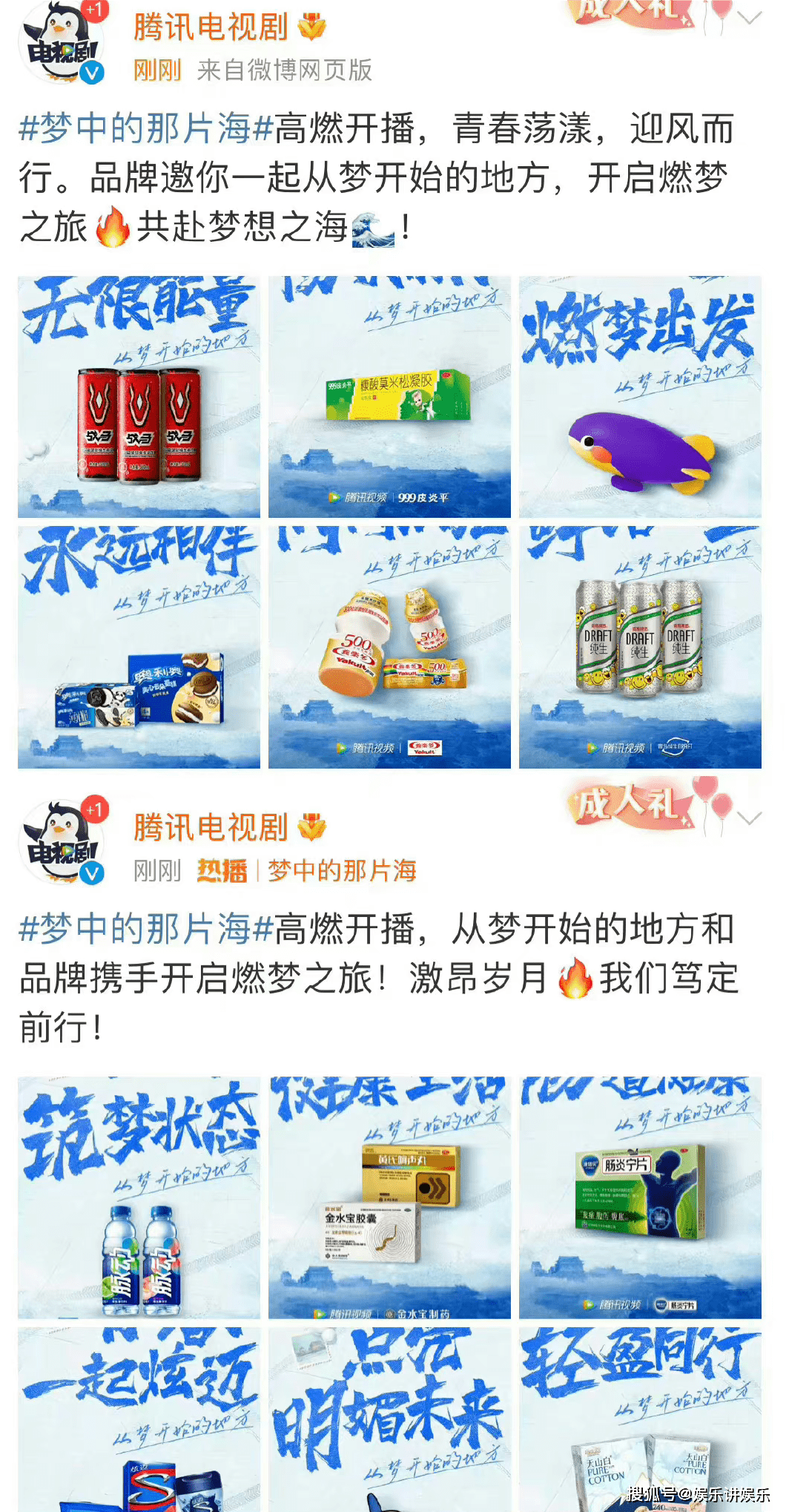The width and height of the screenshot is (789, 1512).
Task: Open the #梦中的那片海# hashtag in the second post
Action: 146,929
